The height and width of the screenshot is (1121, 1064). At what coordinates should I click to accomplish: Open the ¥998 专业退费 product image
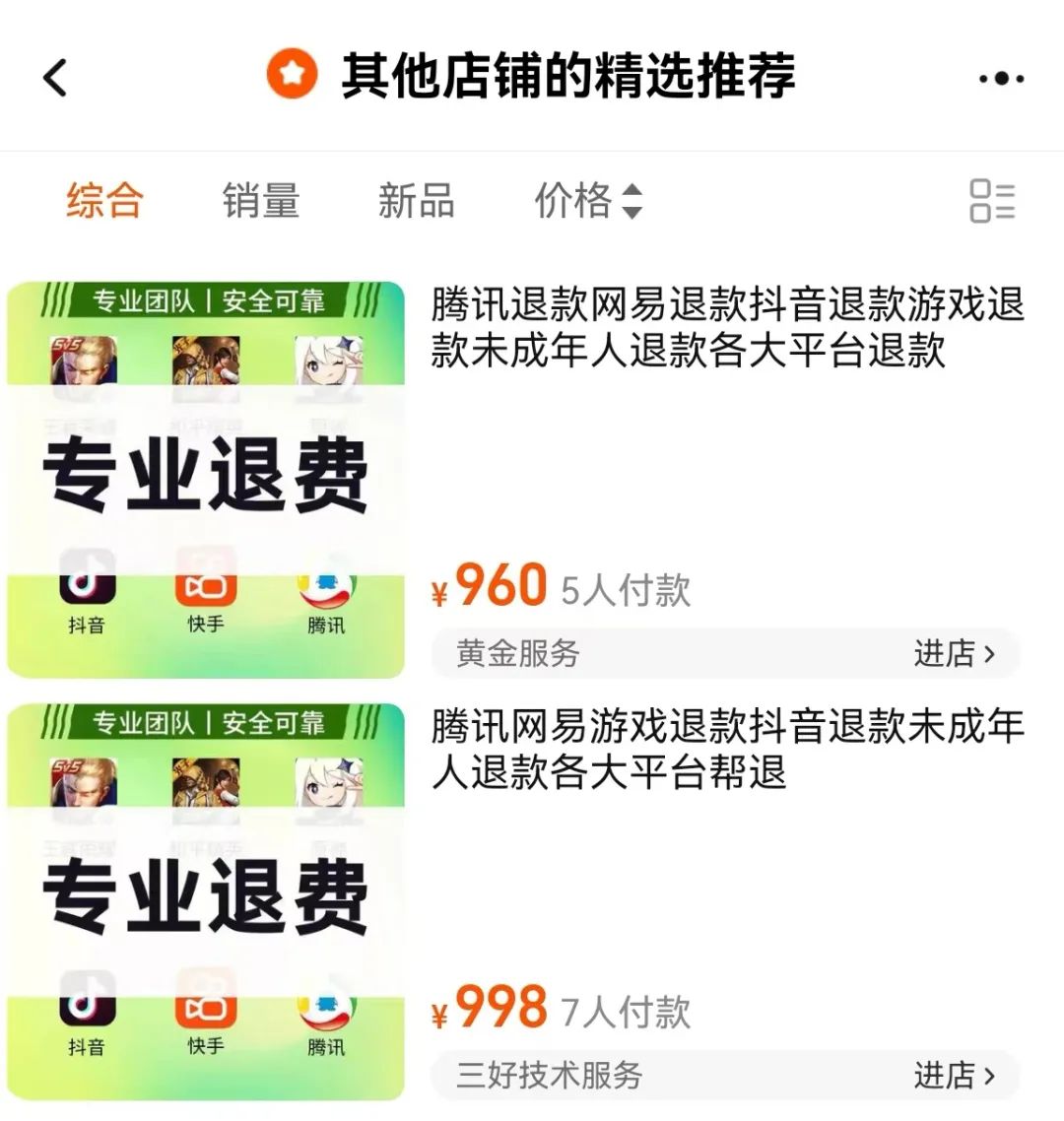(x=206, y=901)
